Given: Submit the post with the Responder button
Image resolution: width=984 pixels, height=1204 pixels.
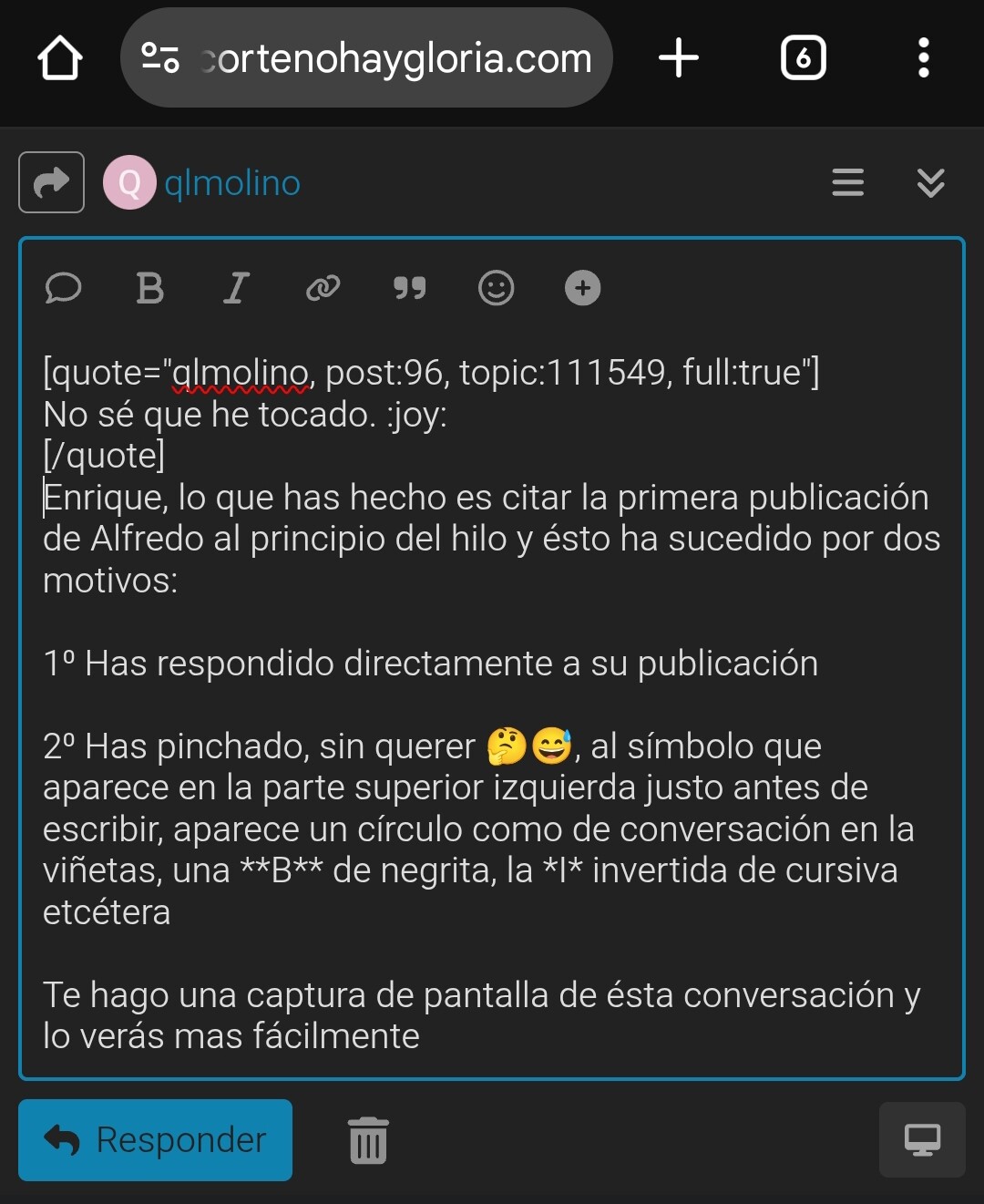Looking at the screenshot, I should 155,1139.
